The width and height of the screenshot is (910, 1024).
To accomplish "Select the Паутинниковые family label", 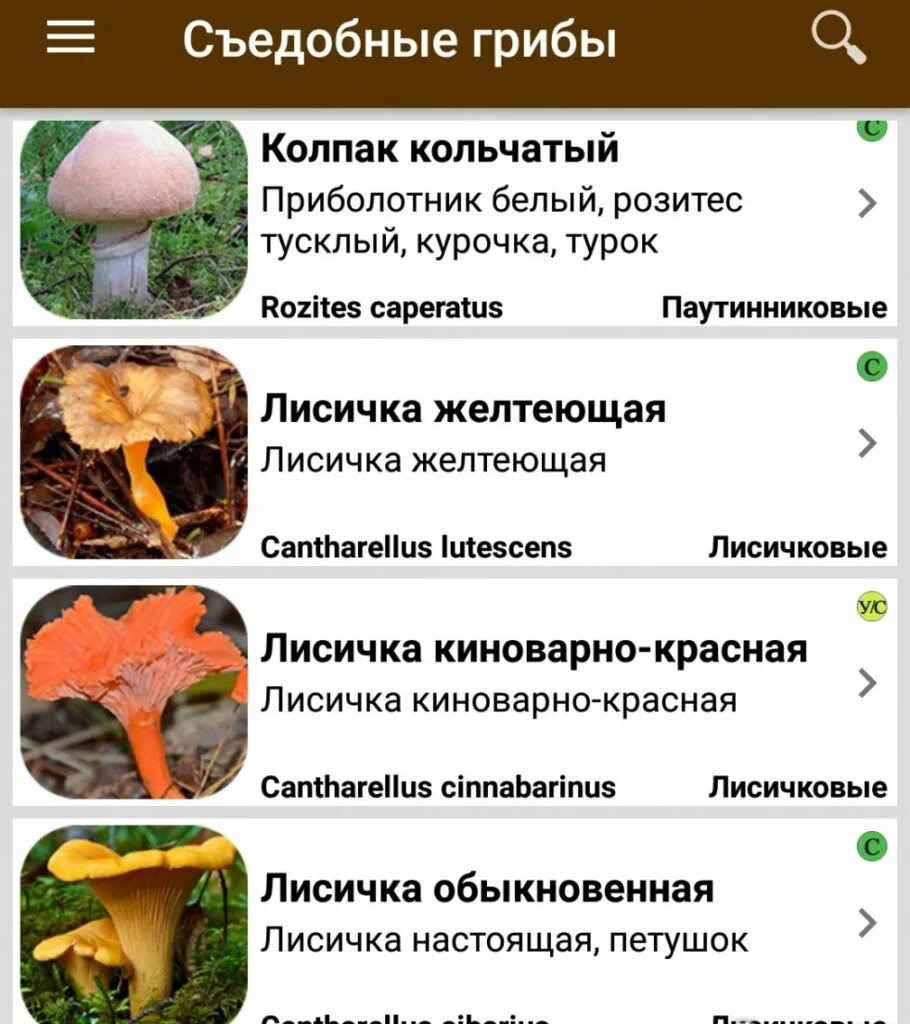I will click(x=776, y=307).
